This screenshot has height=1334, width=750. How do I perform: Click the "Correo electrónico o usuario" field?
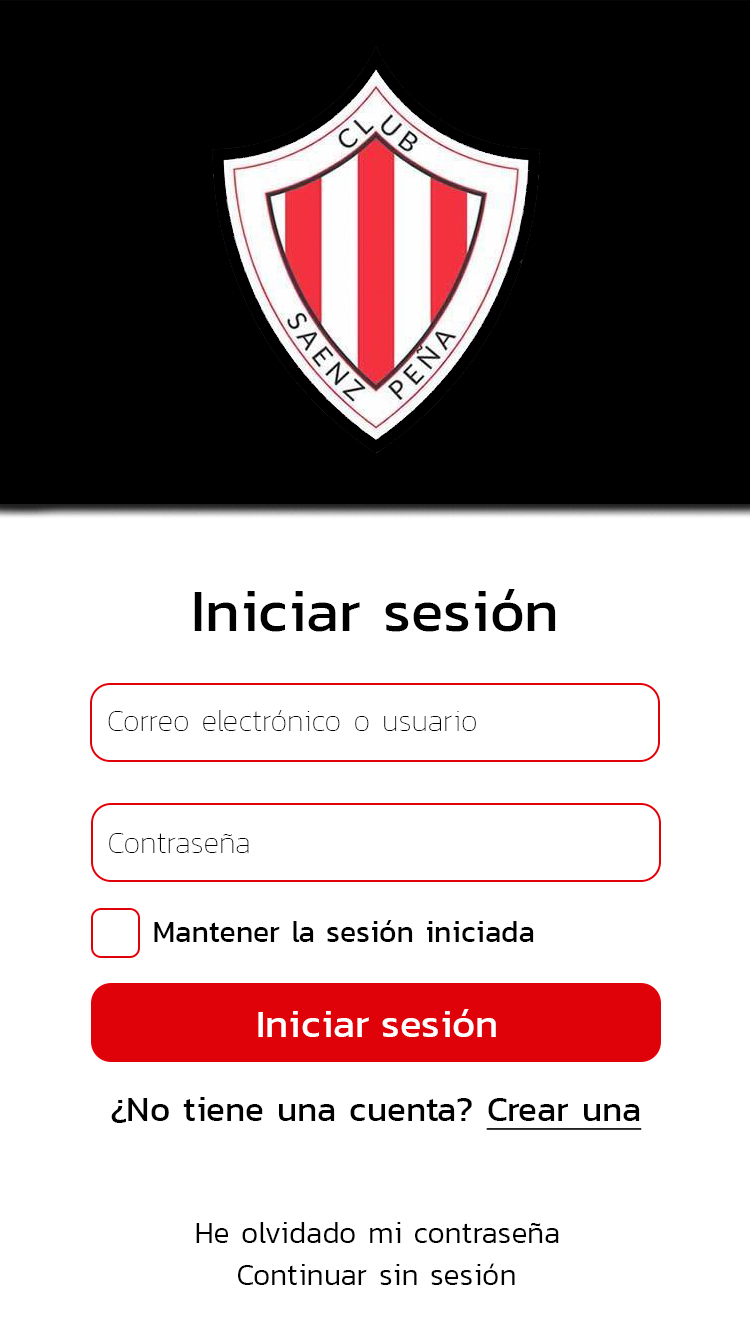(x=375, y=722)
